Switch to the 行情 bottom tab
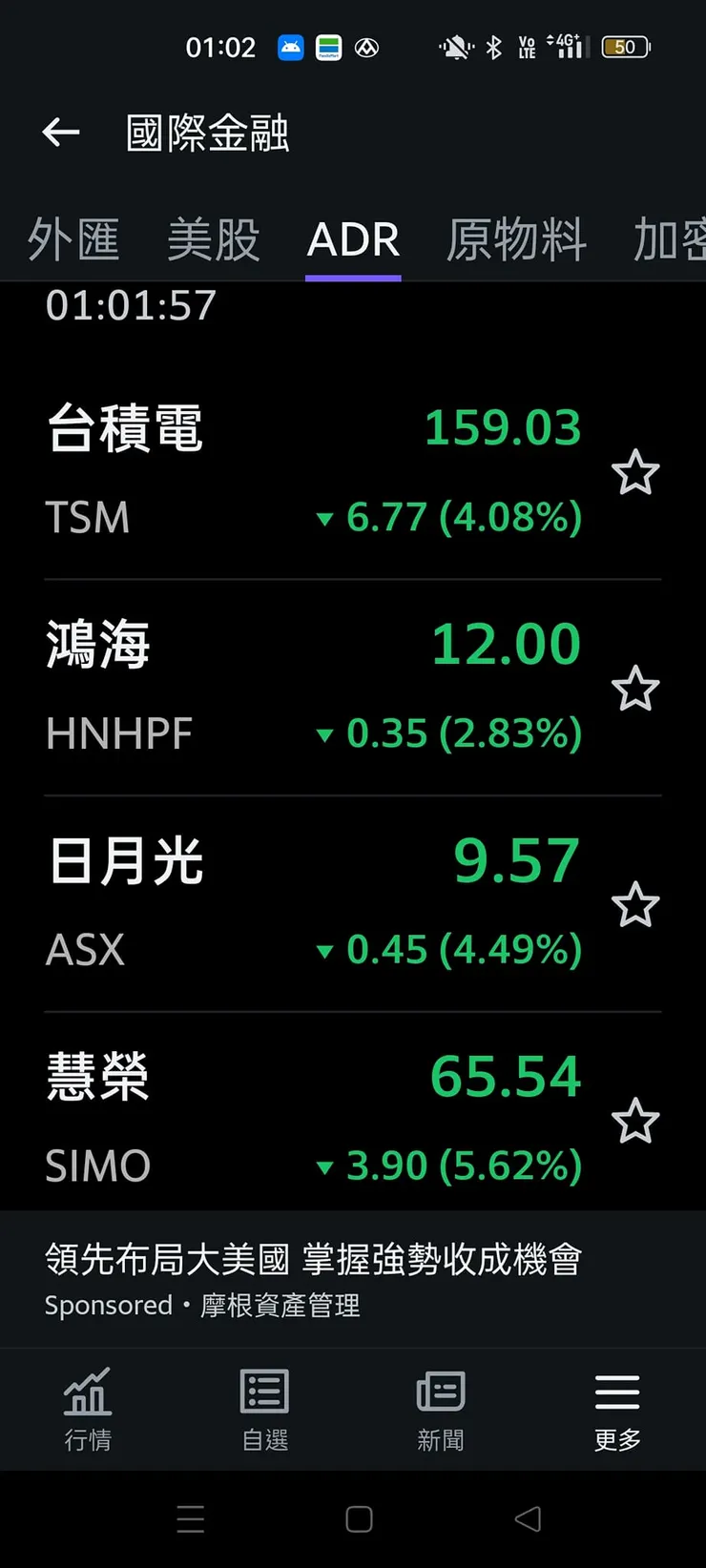 [88, 1409]
